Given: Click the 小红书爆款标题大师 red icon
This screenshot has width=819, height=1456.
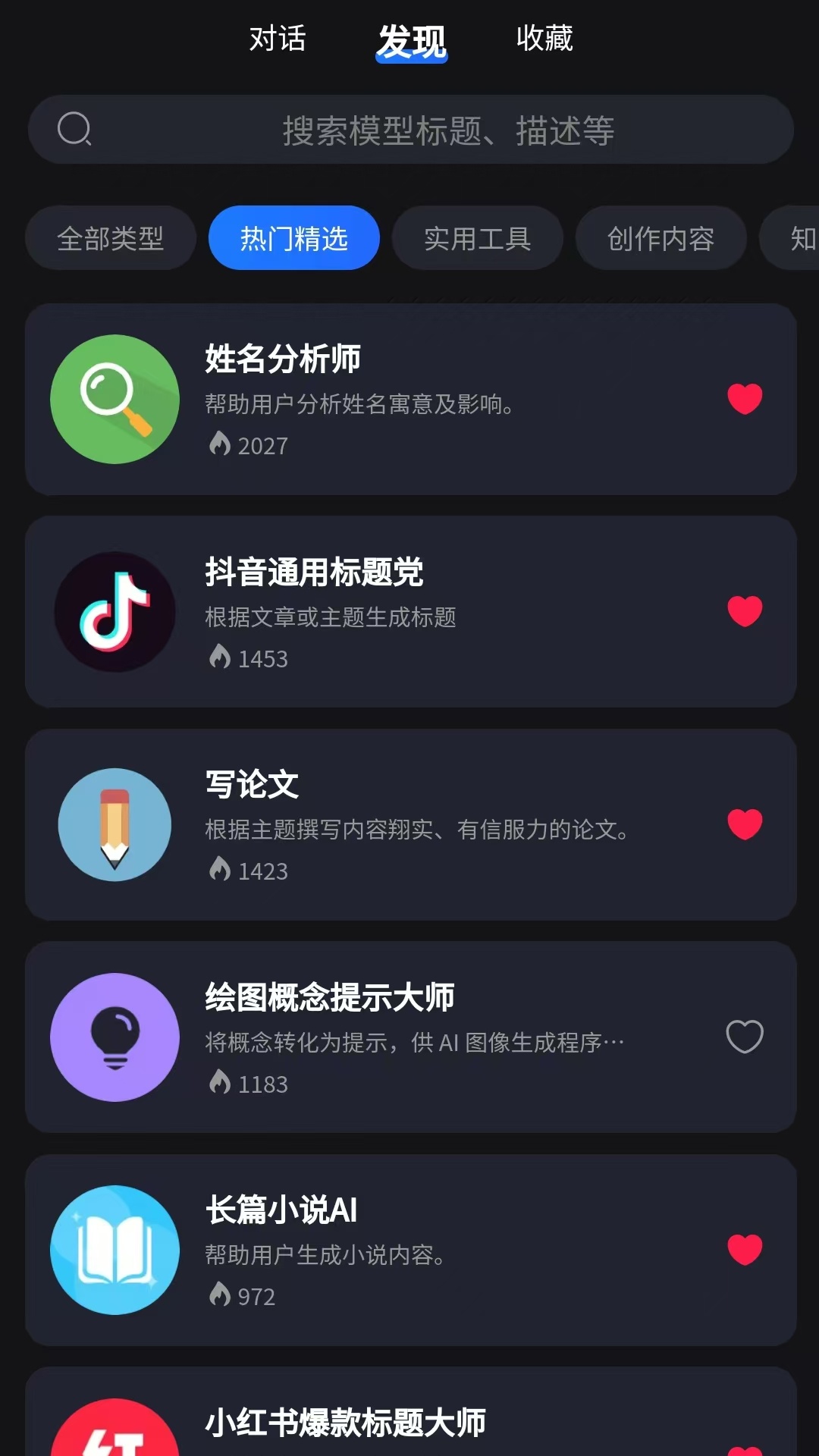Looking at the screenshot, I should pyautogui.click(x=114, y=1441).
